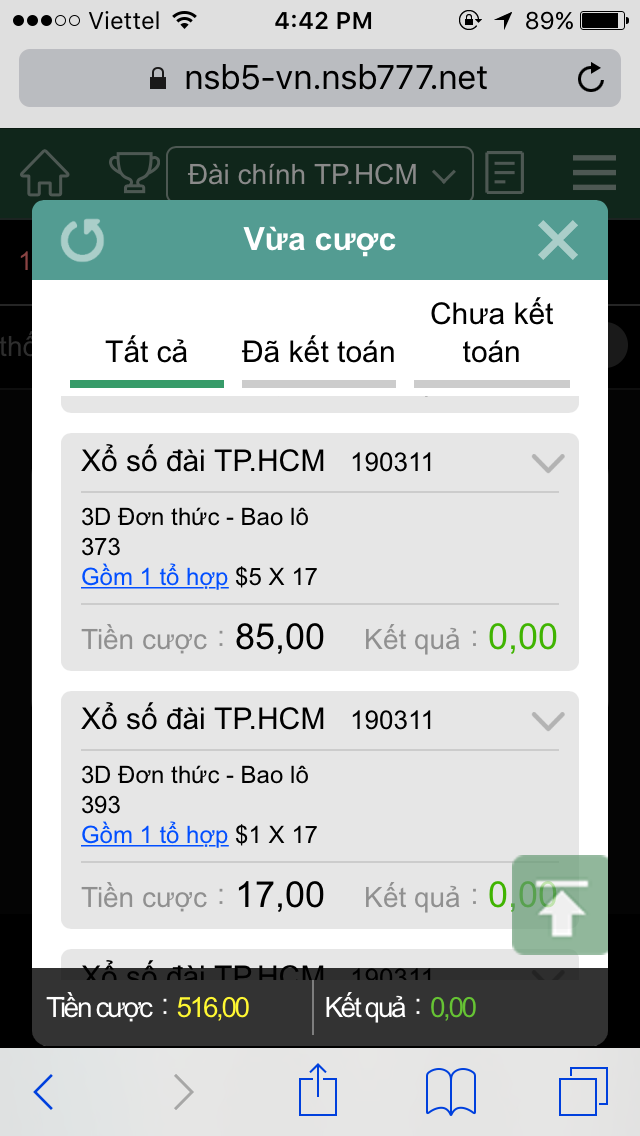Viewport: 640px width, 1136px height.
Task: Share this page from Safari toolbar
Action: point(317,1091)
